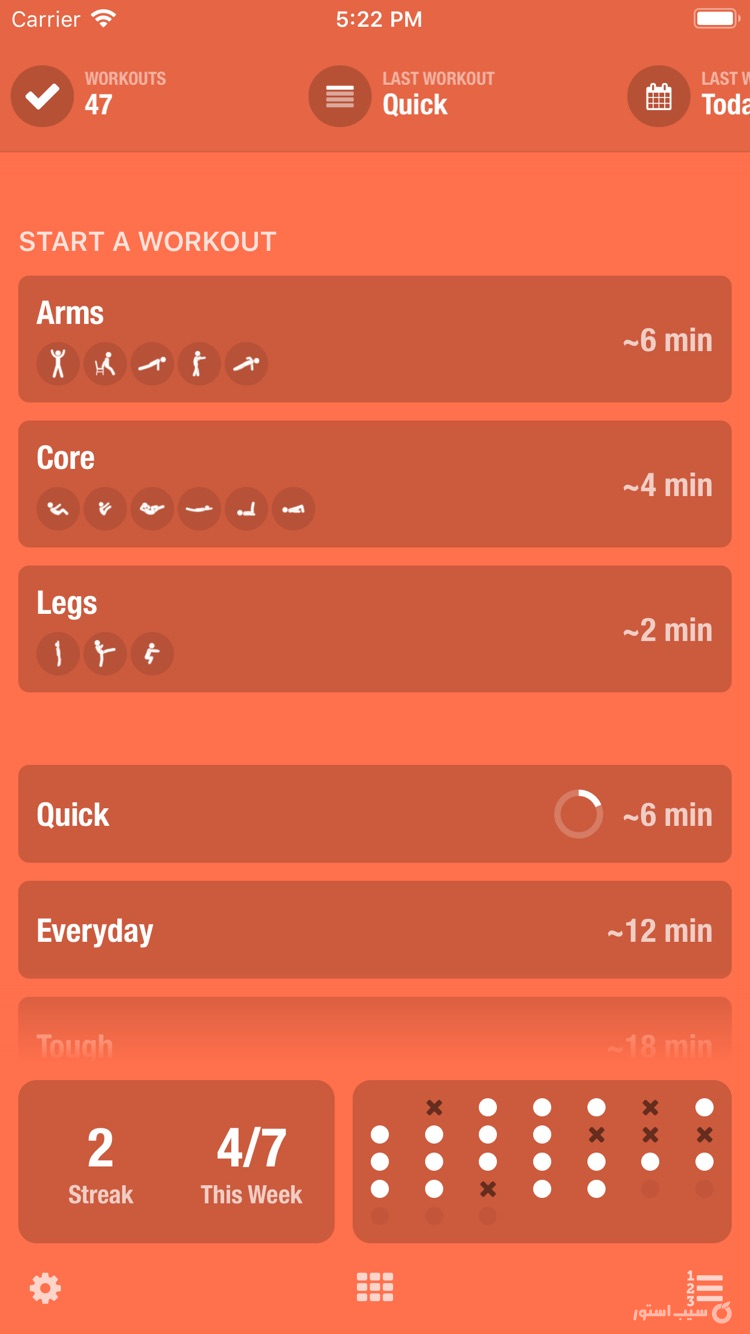Start the Arms workout
750x1334 pixels.
tap(375, 338)
